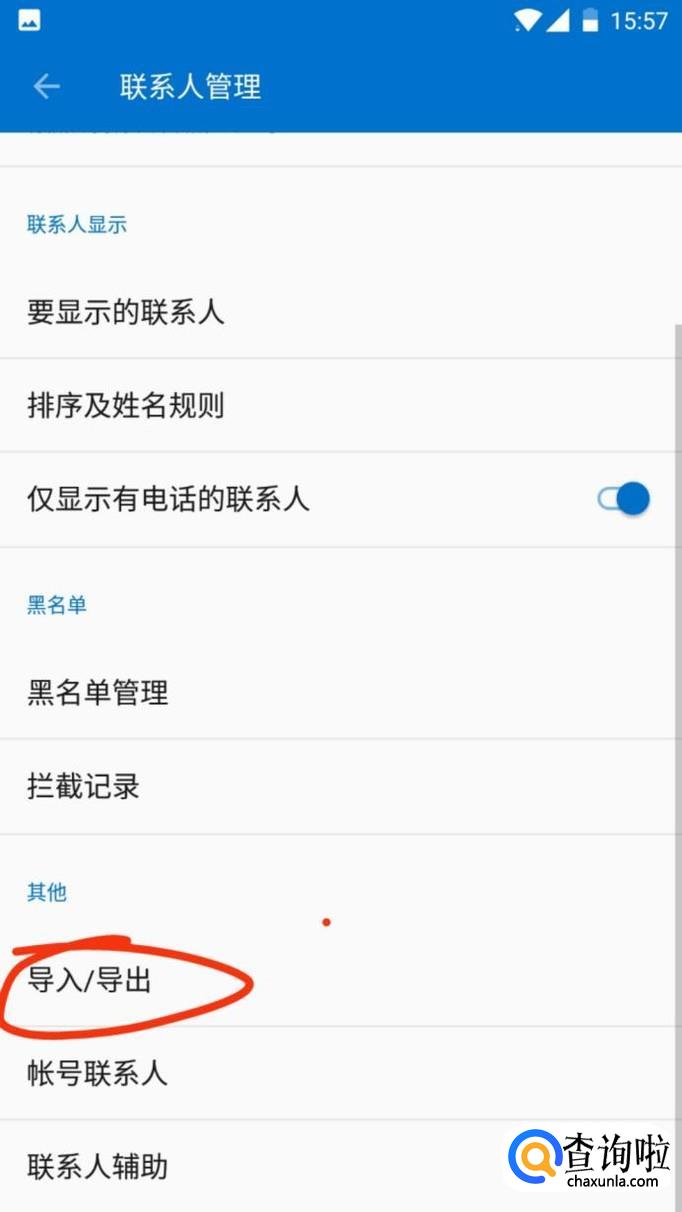This screenshot has height=1212, width=682.
Task: Open 排序及姓名规则 option
Action: 126,406
